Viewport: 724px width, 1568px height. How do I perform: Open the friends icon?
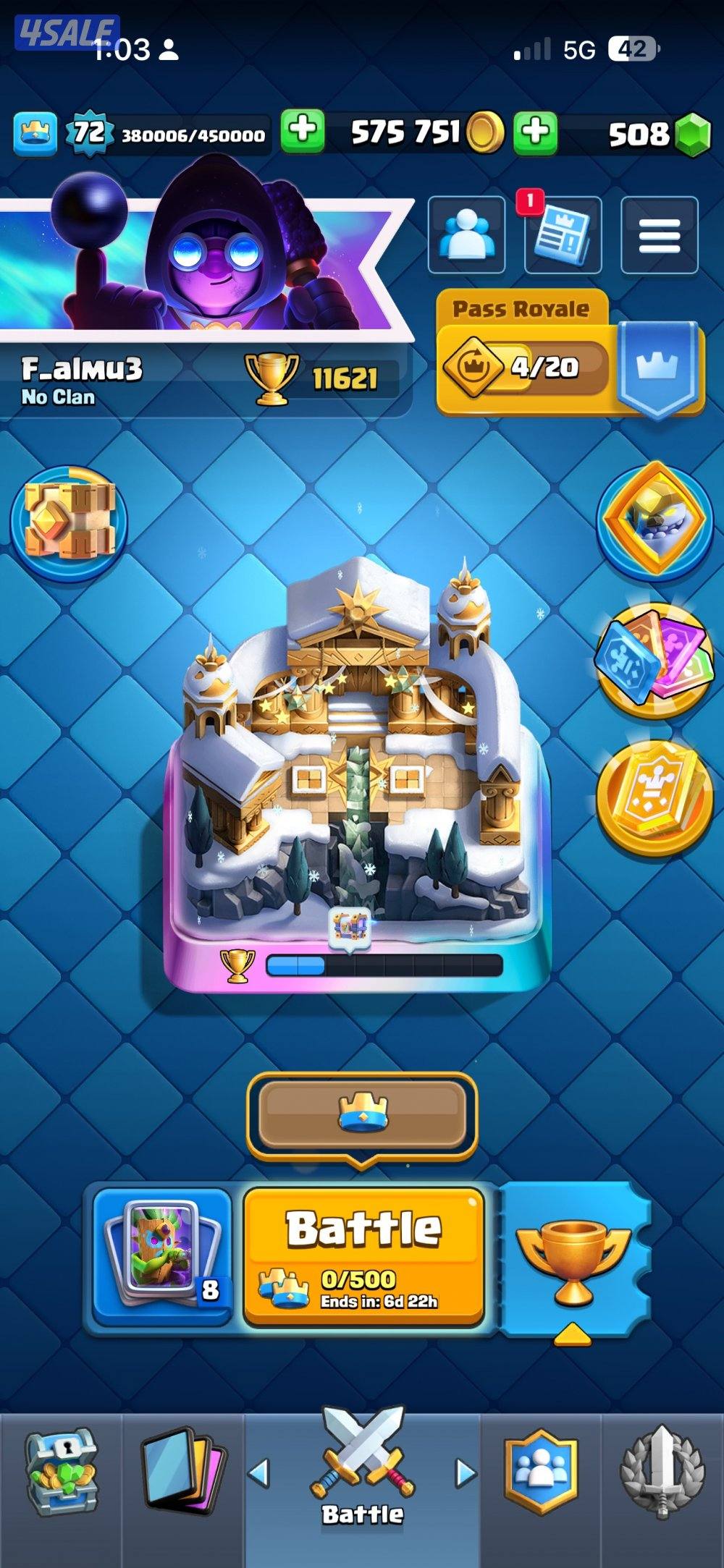(x=466, y=235)
